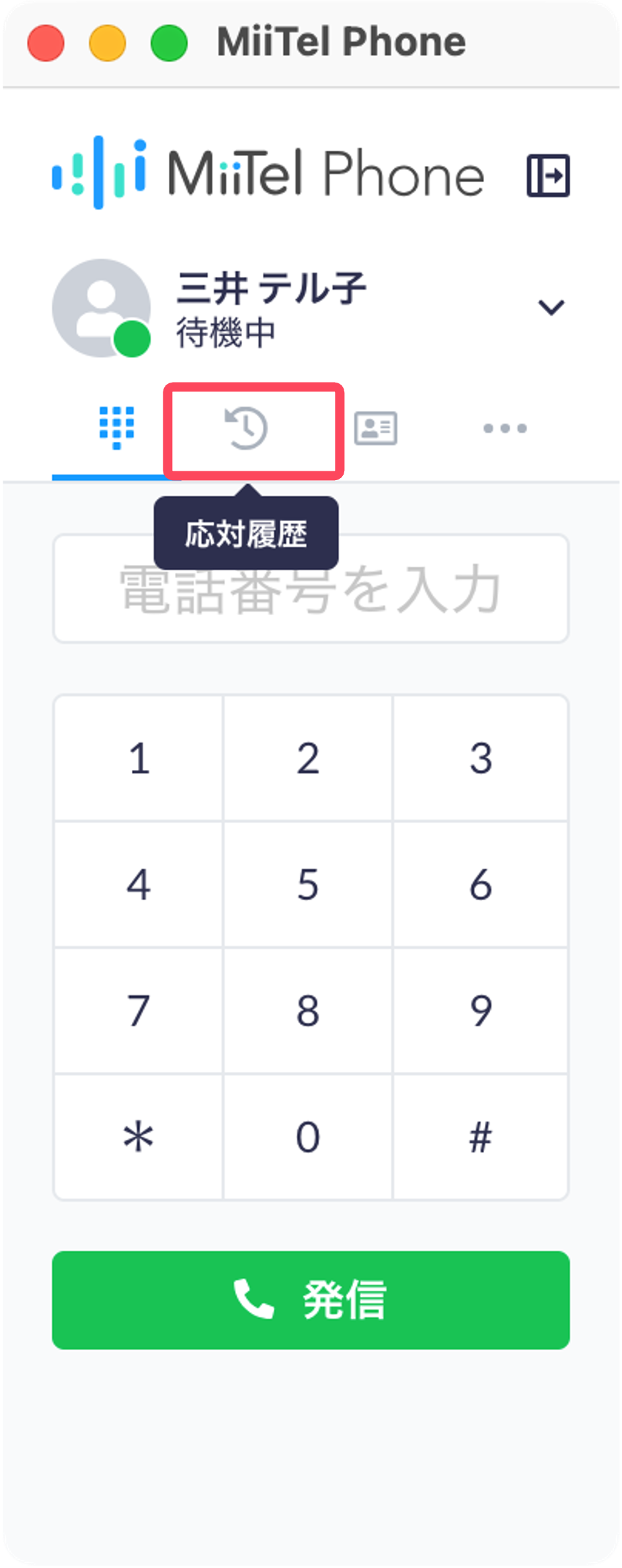Dial digit 1 on the keypad

coord(139,758)
